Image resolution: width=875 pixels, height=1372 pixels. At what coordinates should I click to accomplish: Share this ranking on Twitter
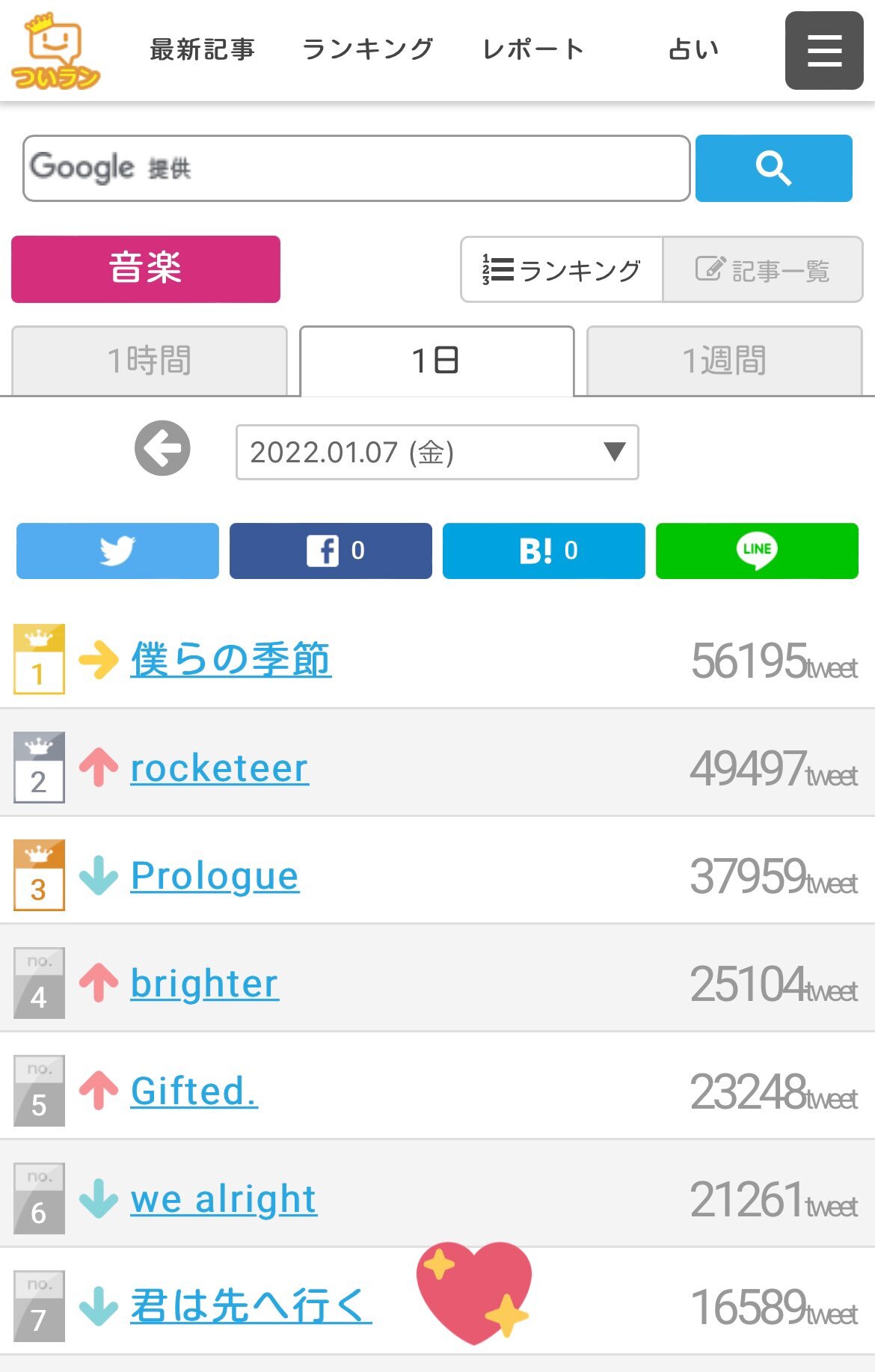tap(117, 551)
